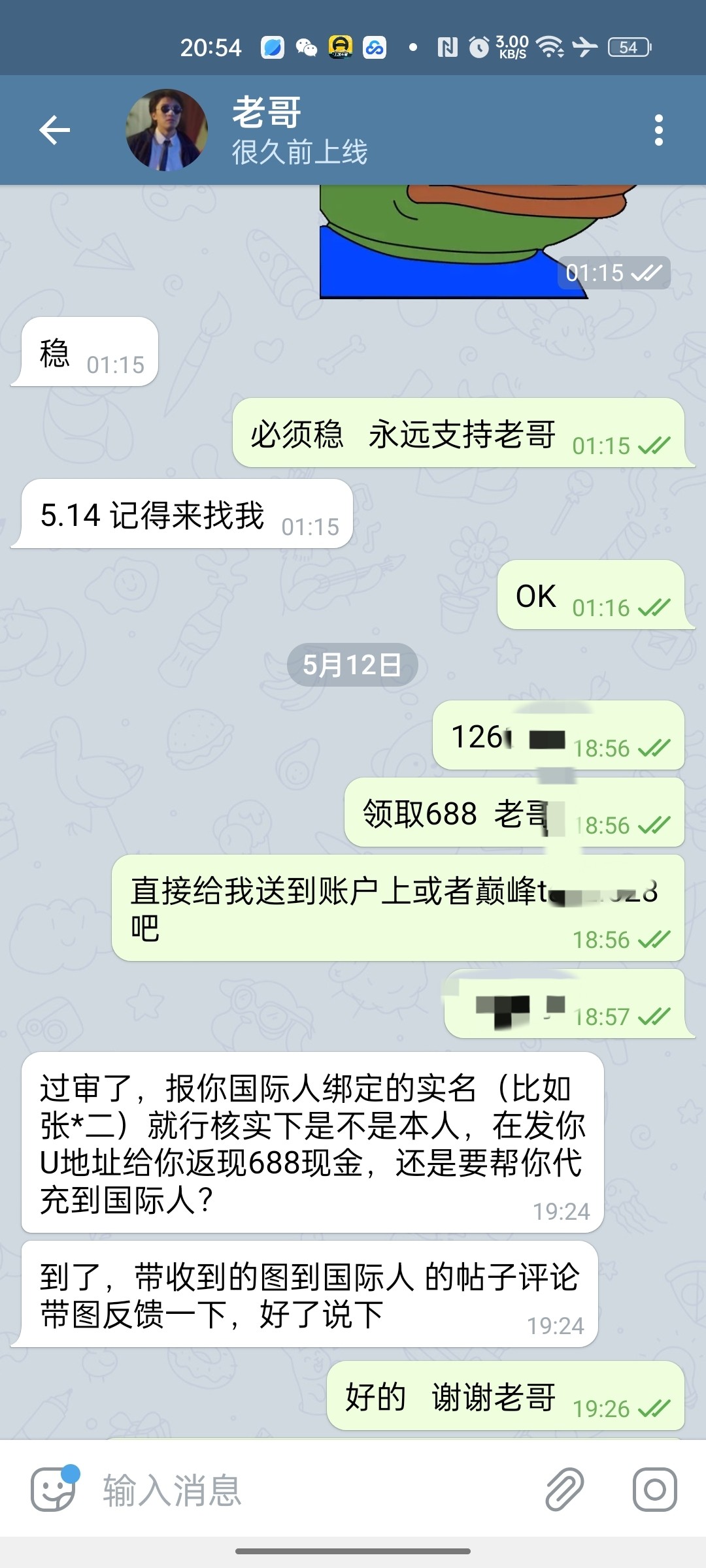Attach a file with the paperclip

tap(565, 1490)
